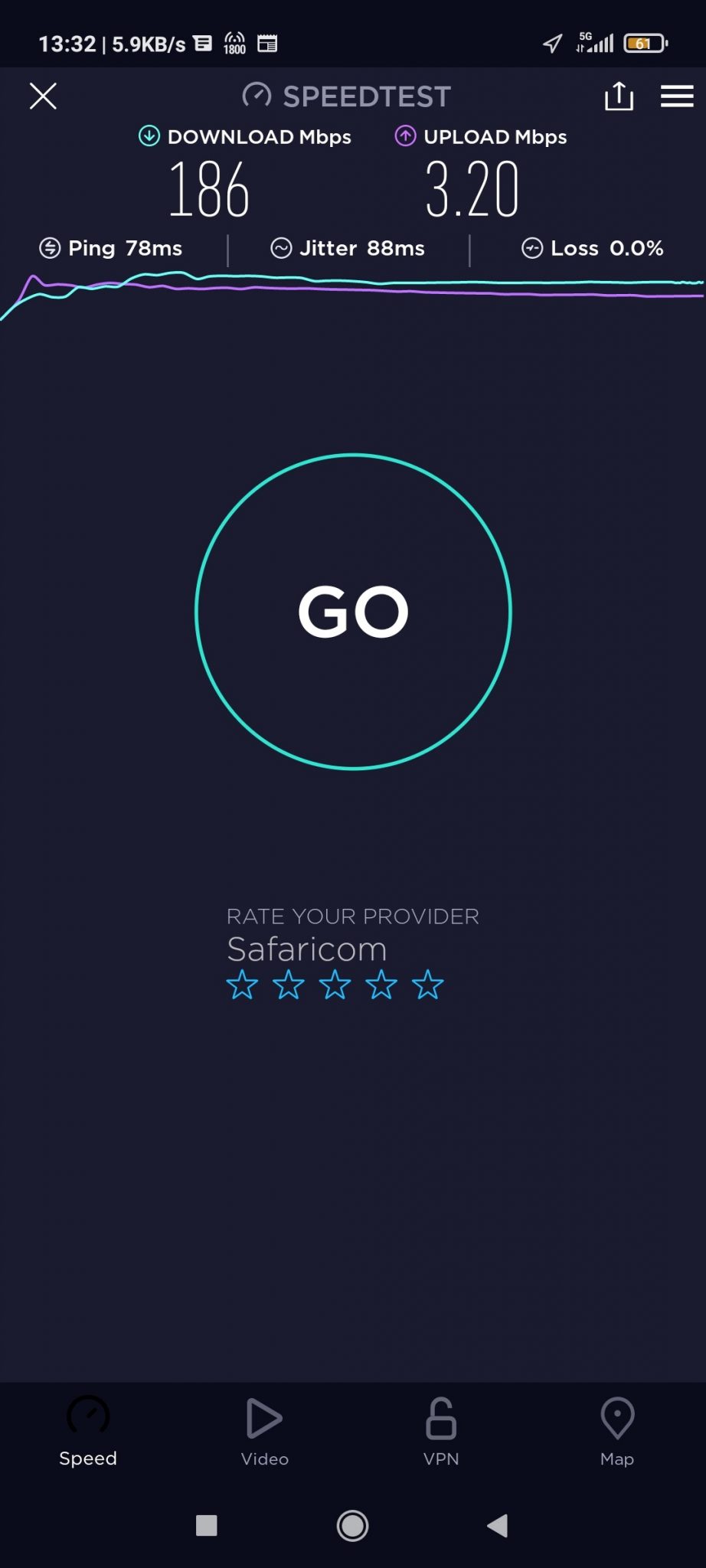This screenshot has height=1568, width=706.
Task: Go back using the system back button
Action: coord(498,1526)
